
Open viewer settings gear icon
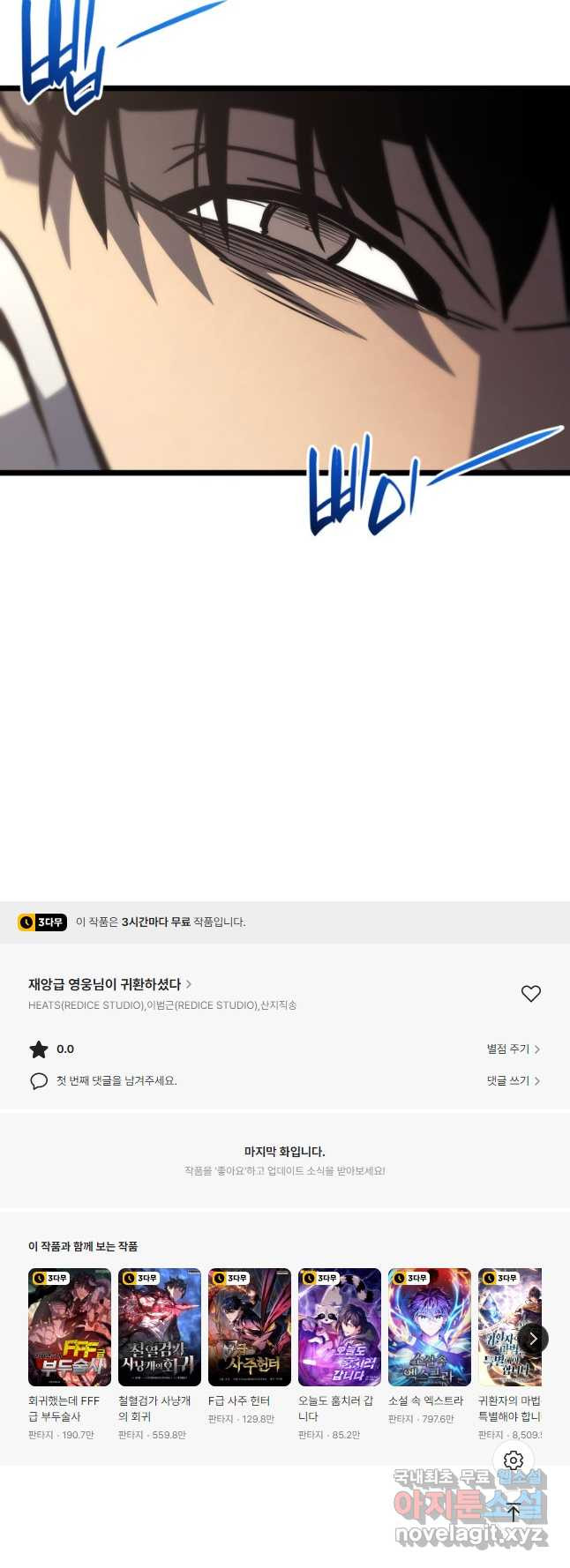514,1460
